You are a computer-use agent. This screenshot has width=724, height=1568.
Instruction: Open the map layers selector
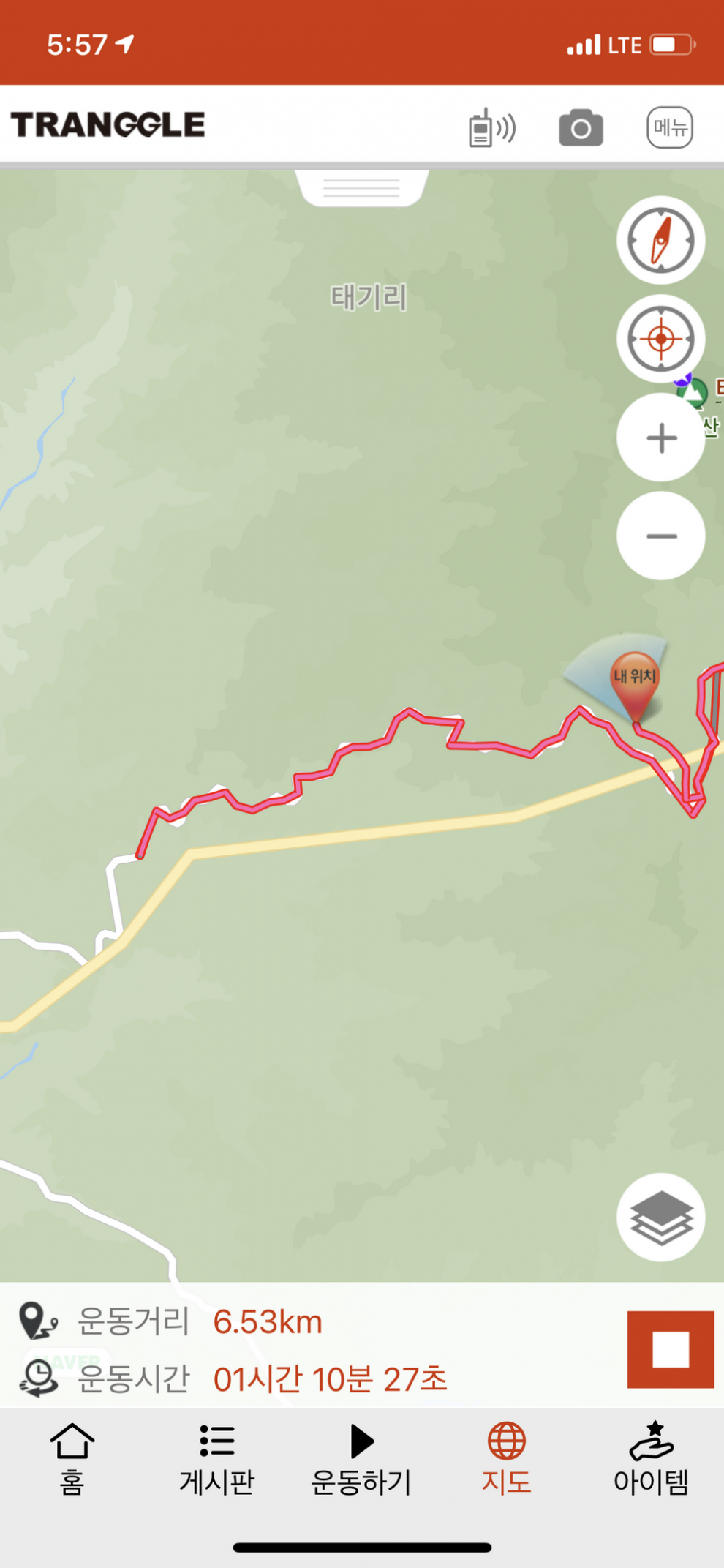660,1217
